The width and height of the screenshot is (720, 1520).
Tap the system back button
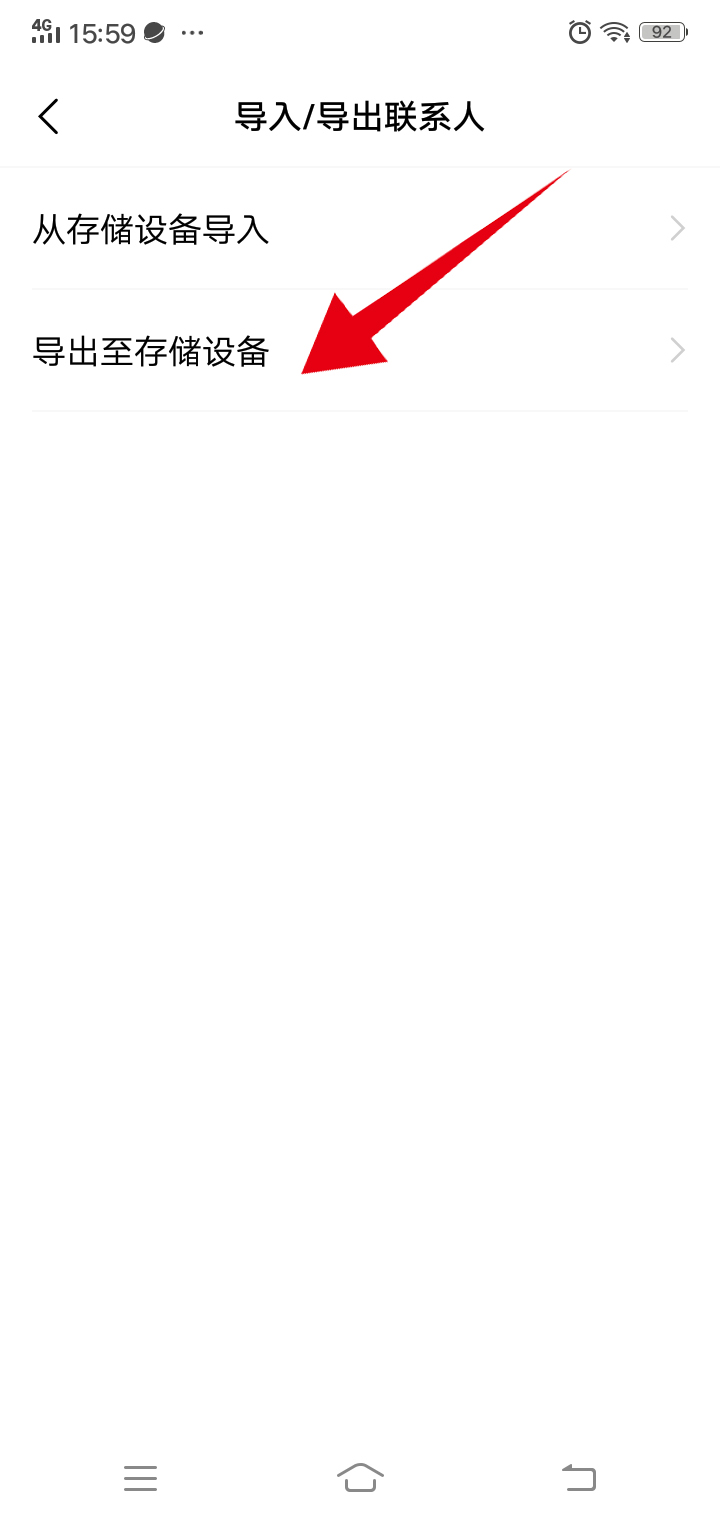coord(579,1477)
